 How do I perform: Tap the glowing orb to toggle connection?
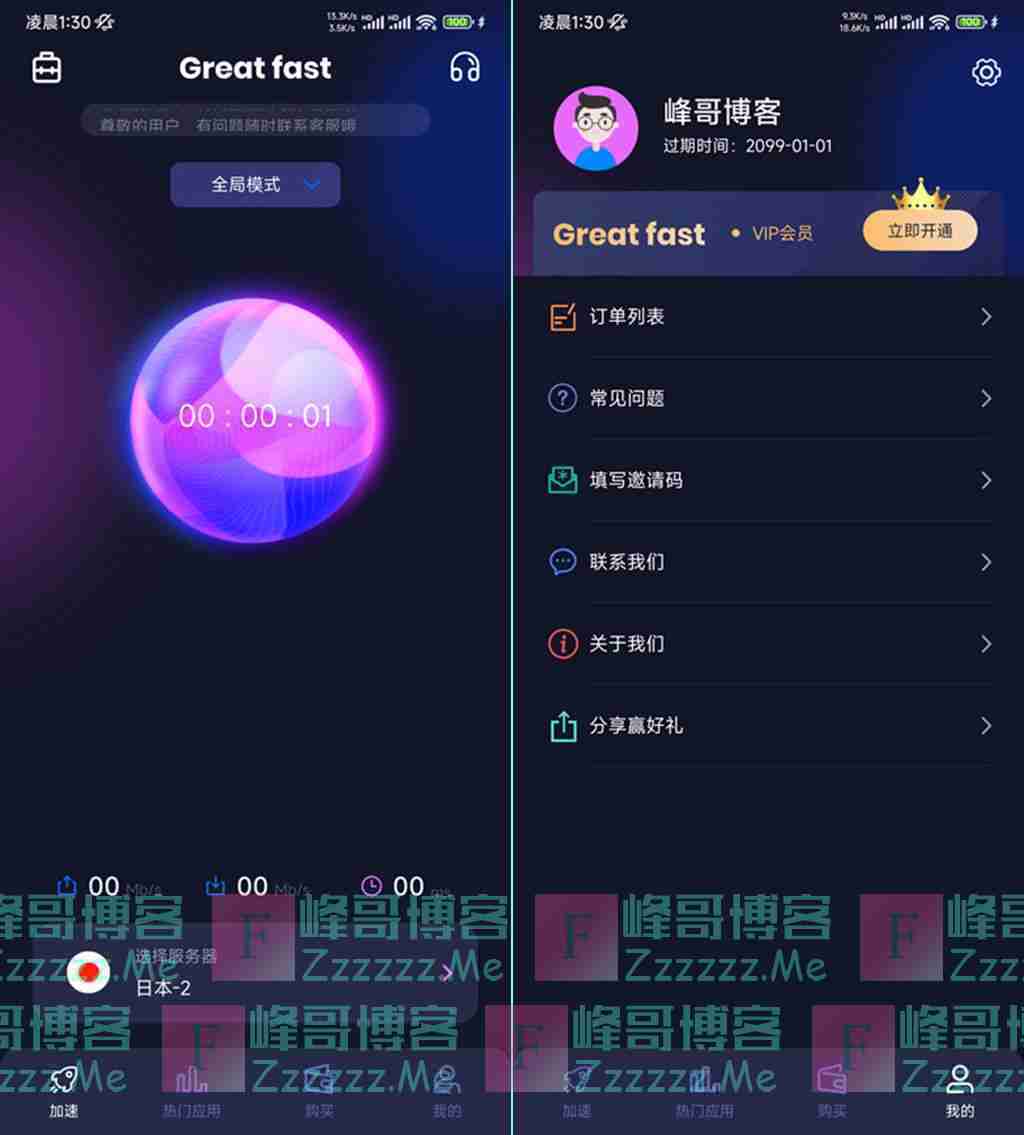point(256,418)
